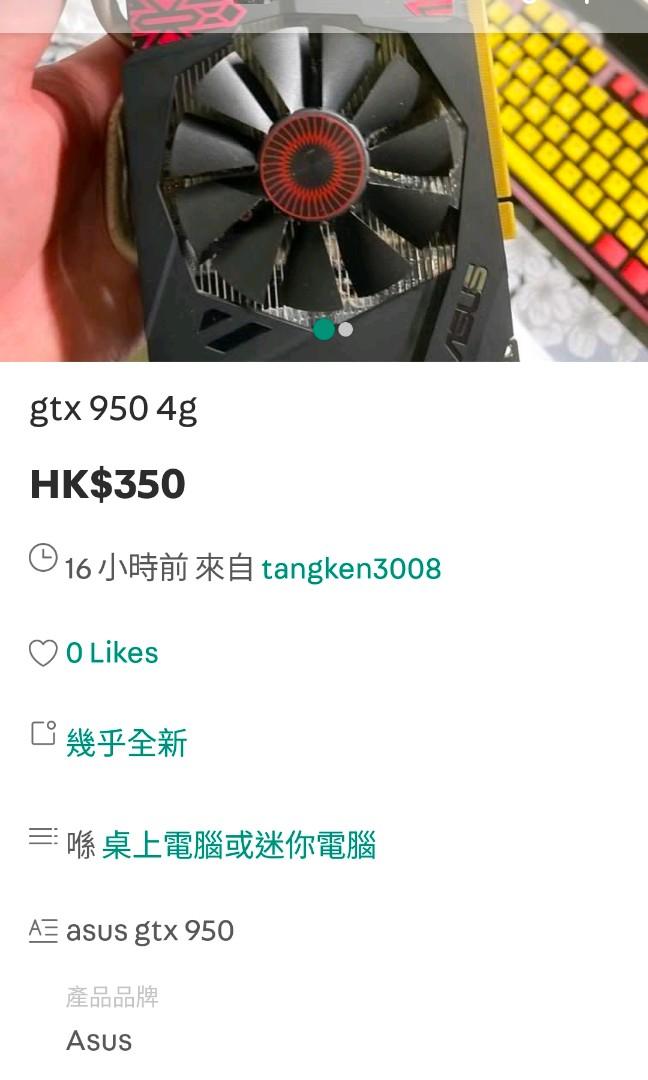View who liked via 0 Likes
This screenshot has width=648, height=1080.
(112, 653)
